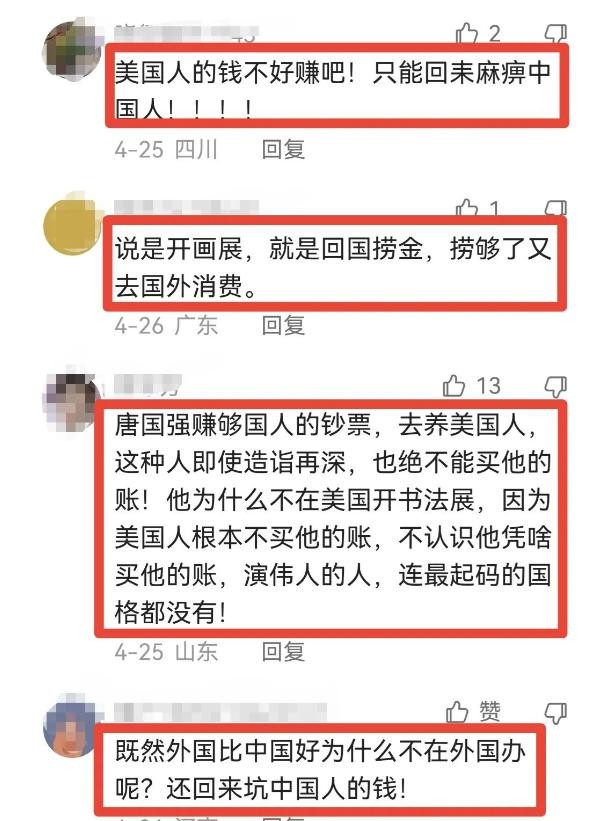The height and width of the screenshot is (821, 606).
Task: Reply to the 4-26 广东 comment
Action: tap(283, 325)
